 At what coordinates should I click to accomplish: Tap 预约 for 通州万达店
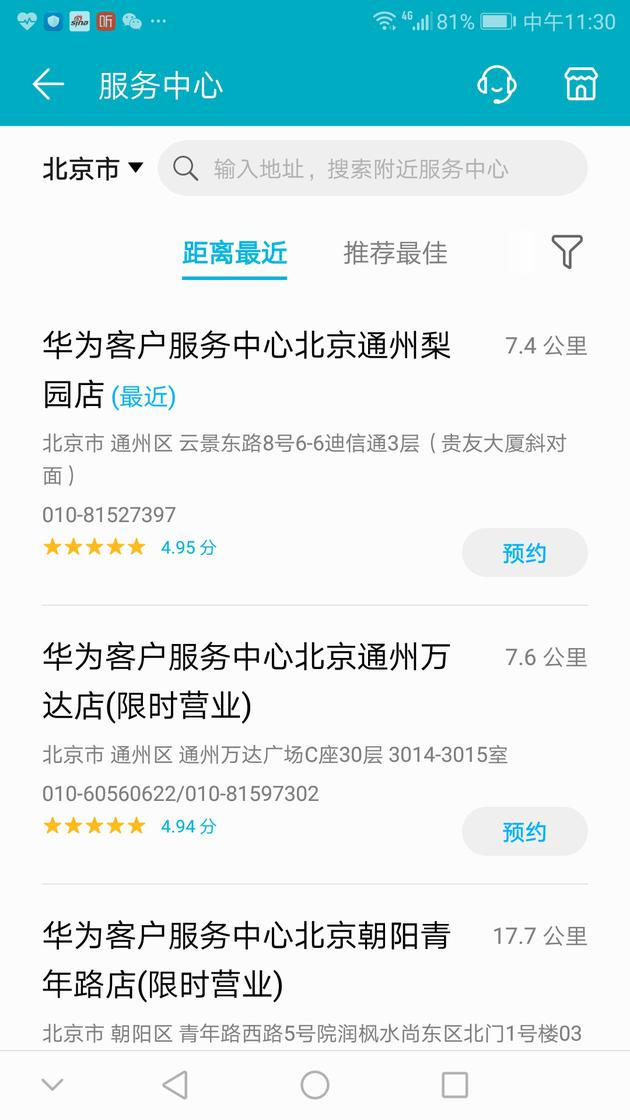(x=524, y=832)
